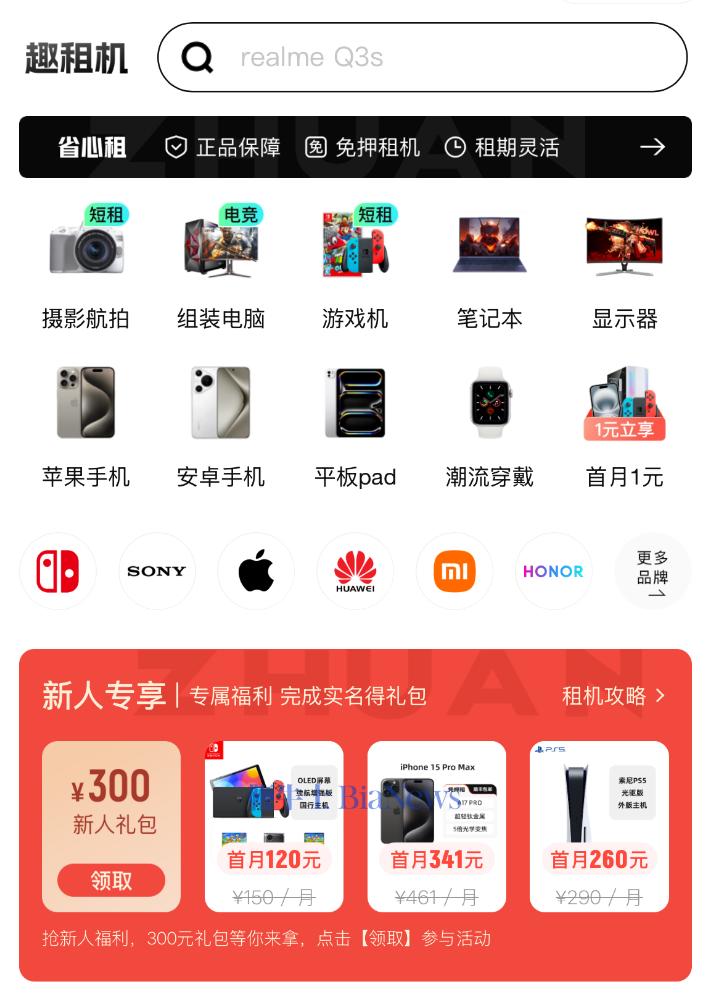The image size is (710, 998).
Task: Open the realme Q3s search box
Action: (x=422, y=58)
